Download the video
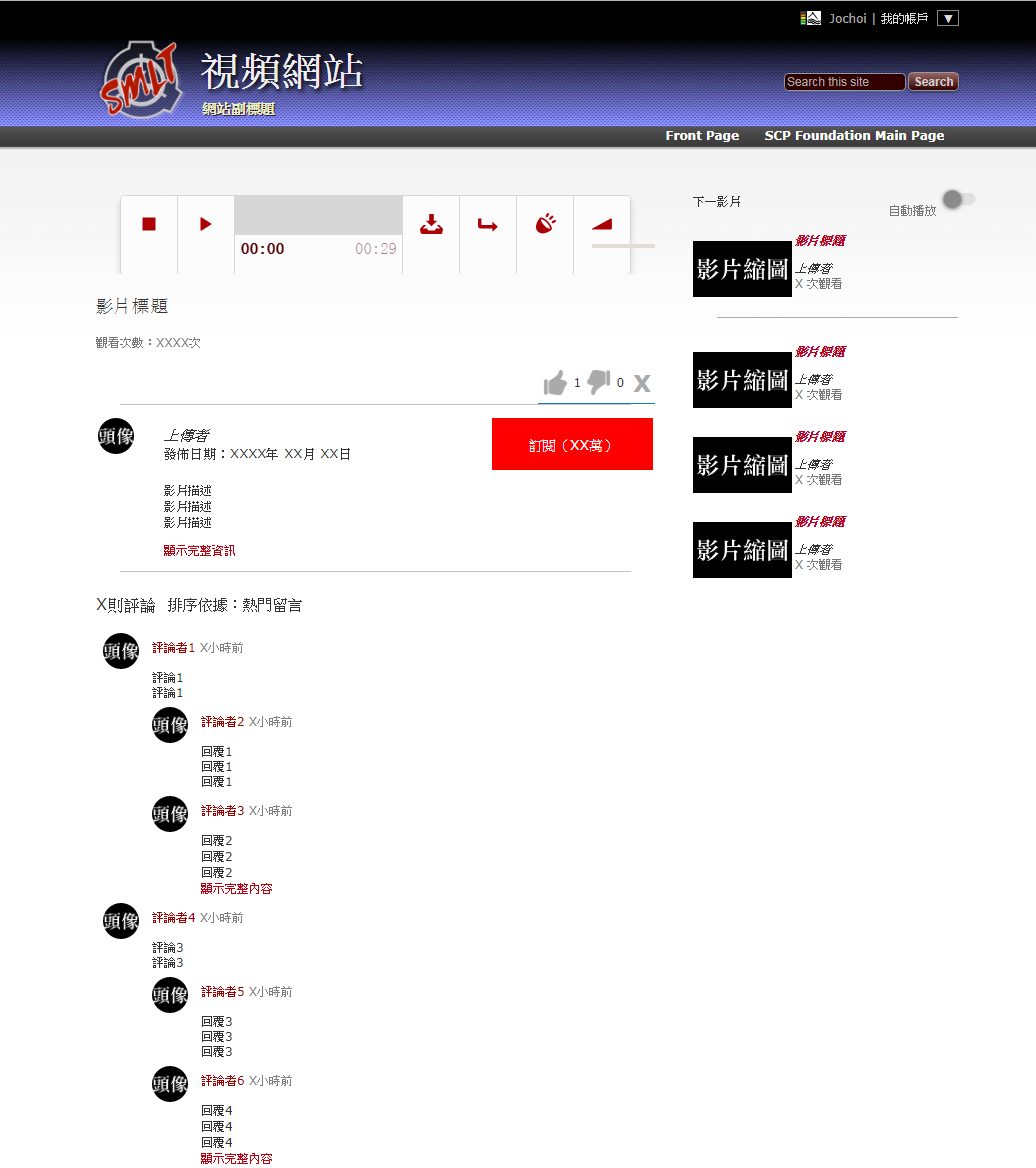The width and height of the screenshot is (1036, 1168). pos(431,224)
